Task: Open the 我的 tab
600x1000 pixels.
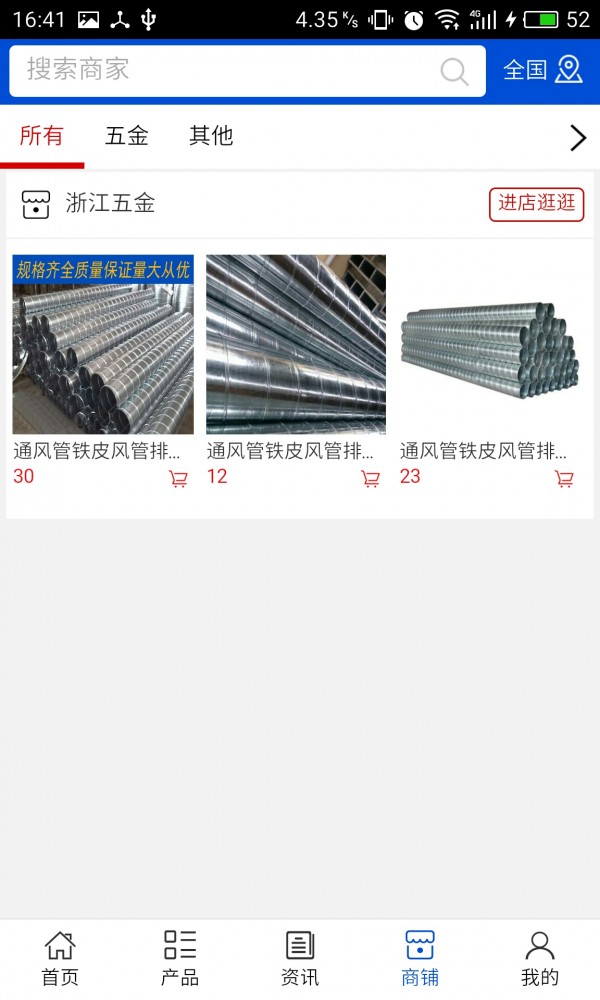Action: click(540, 958)
